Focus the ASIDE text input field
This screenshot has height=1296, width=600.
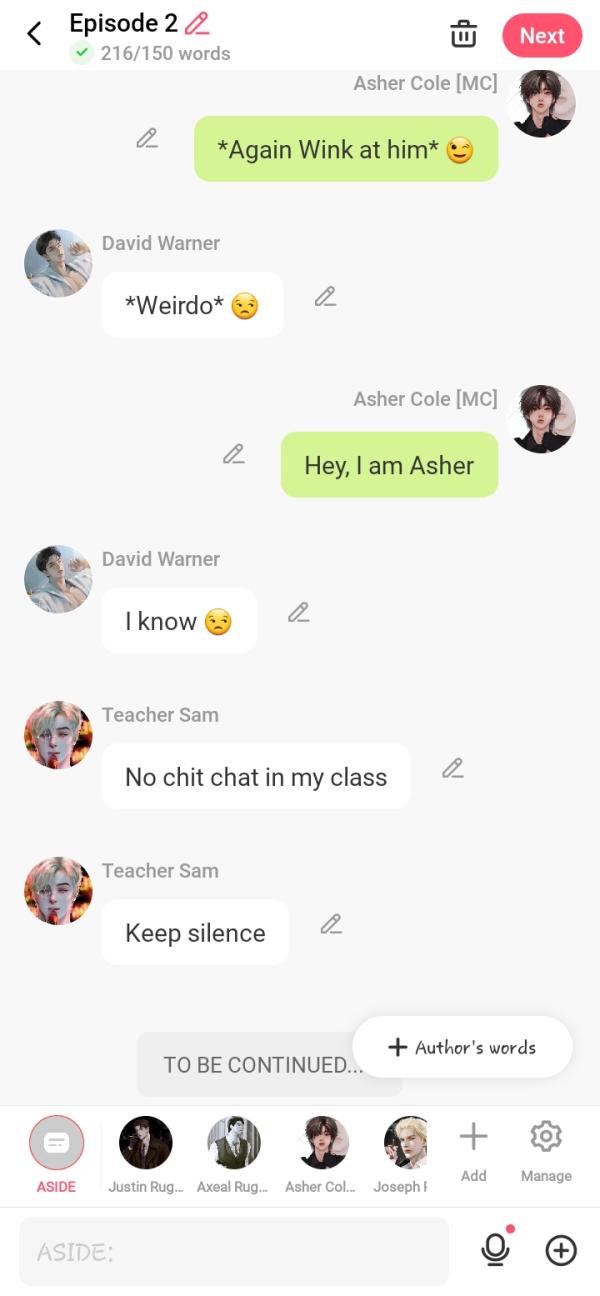233,1251
